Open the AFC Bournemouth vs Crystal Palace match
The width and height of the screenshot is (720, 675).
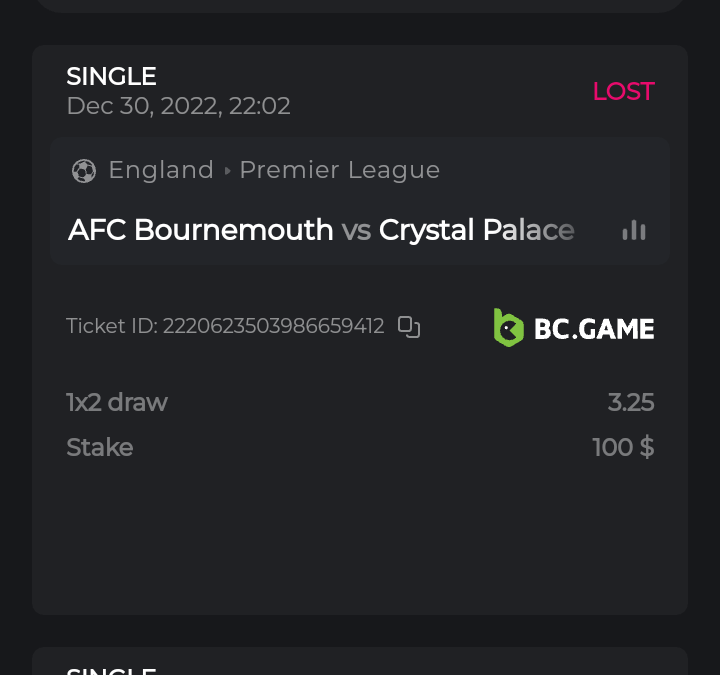point(320,230)
